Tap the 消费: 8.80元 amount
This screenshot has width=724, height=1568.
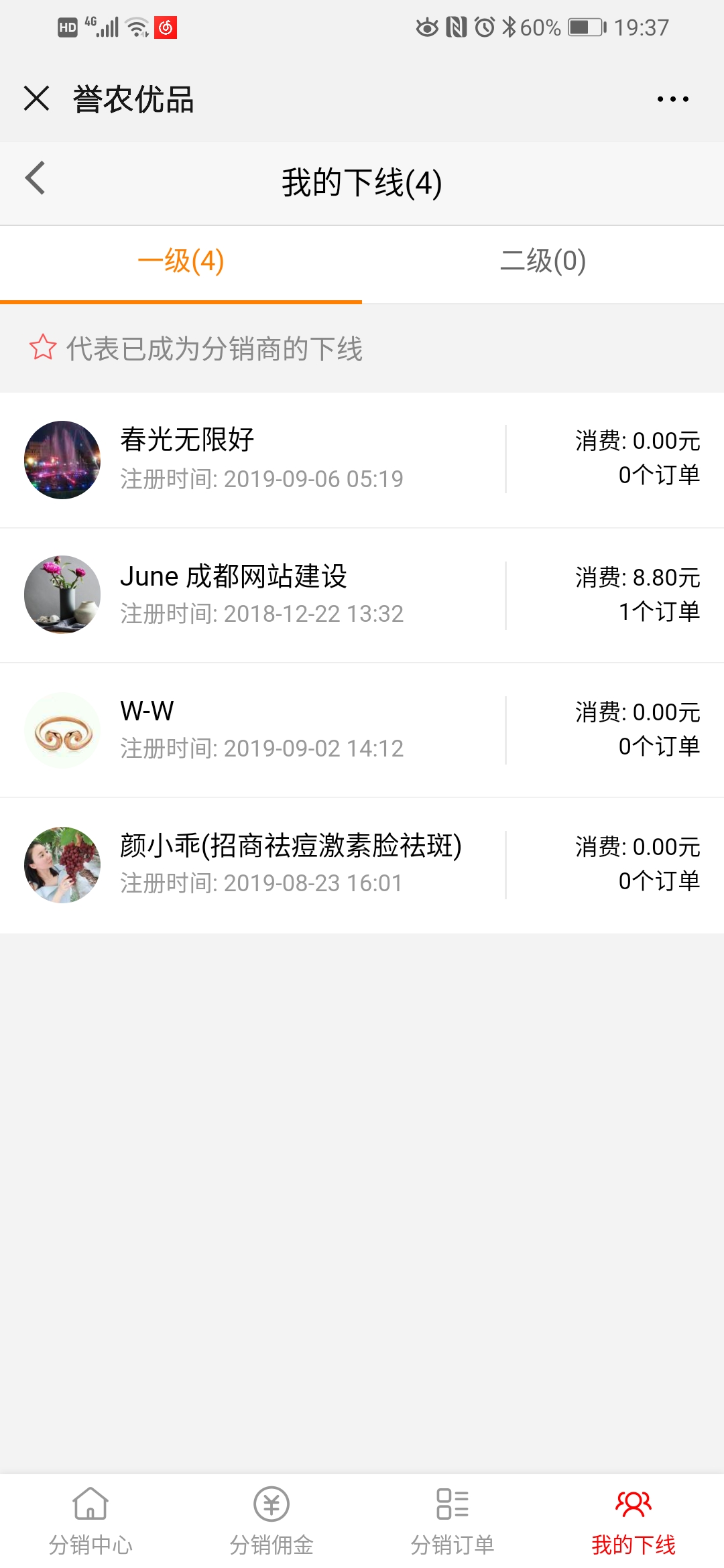pos(637,576)
